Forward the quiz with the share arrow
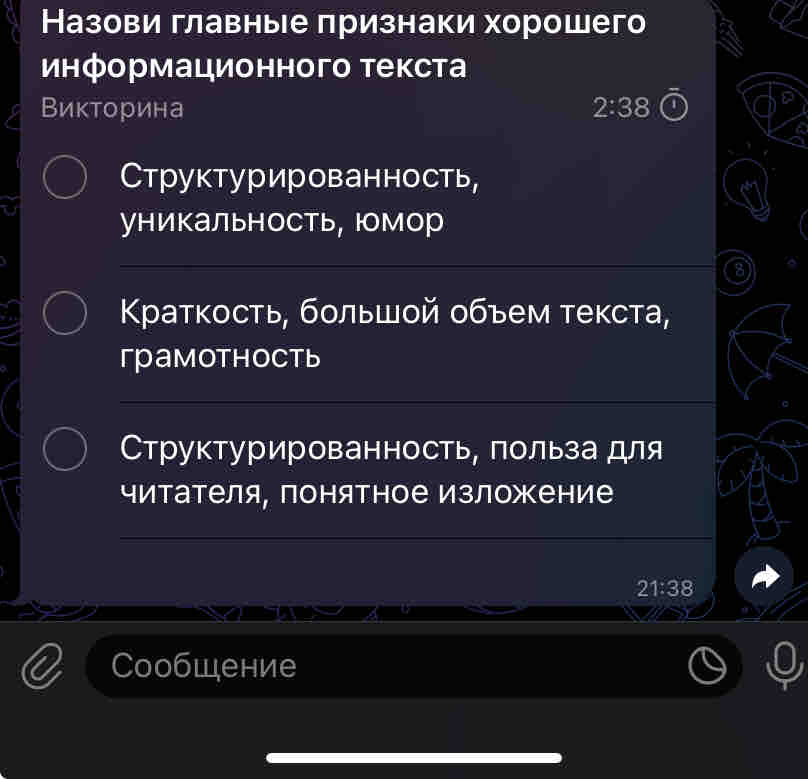 764,577
